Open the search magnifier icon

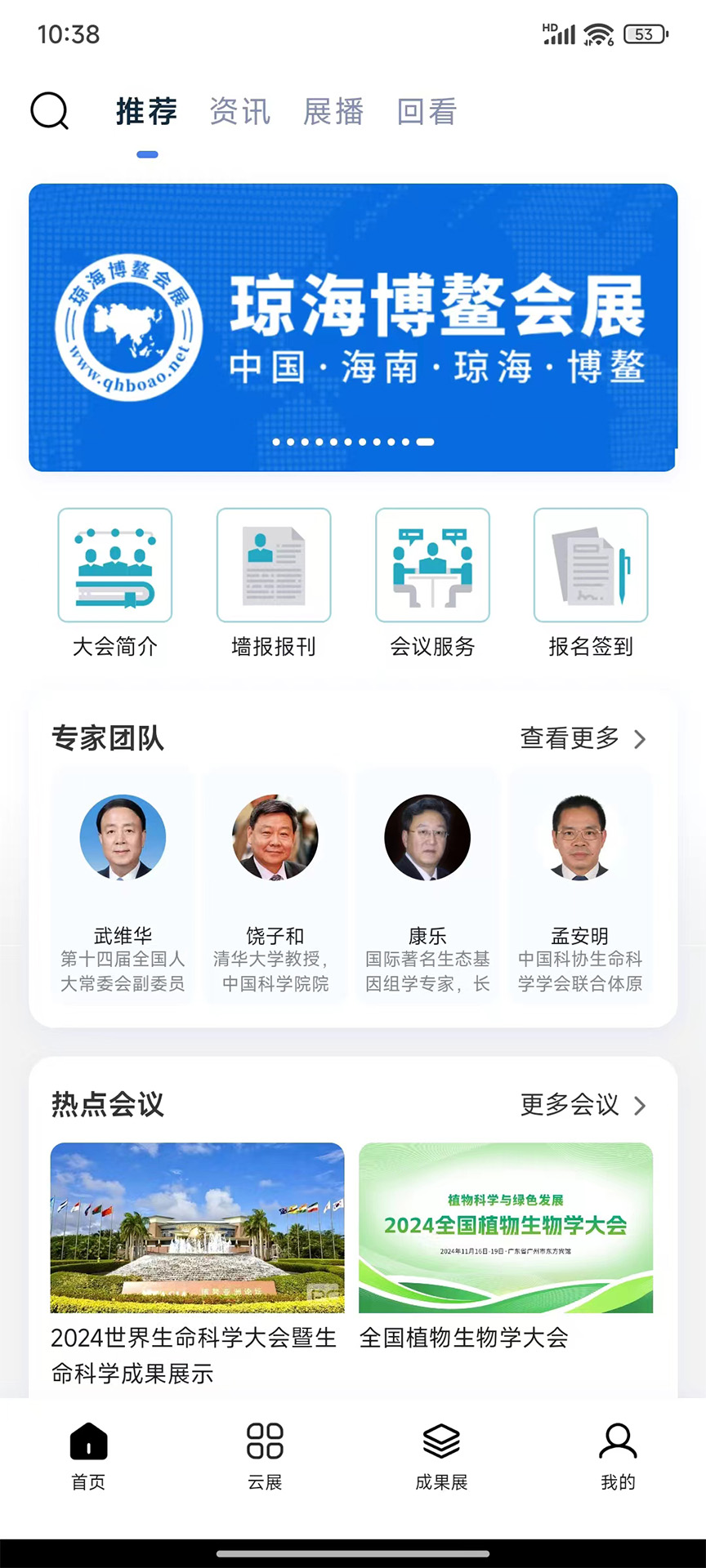pyautogui.click(x=49, y=111)
